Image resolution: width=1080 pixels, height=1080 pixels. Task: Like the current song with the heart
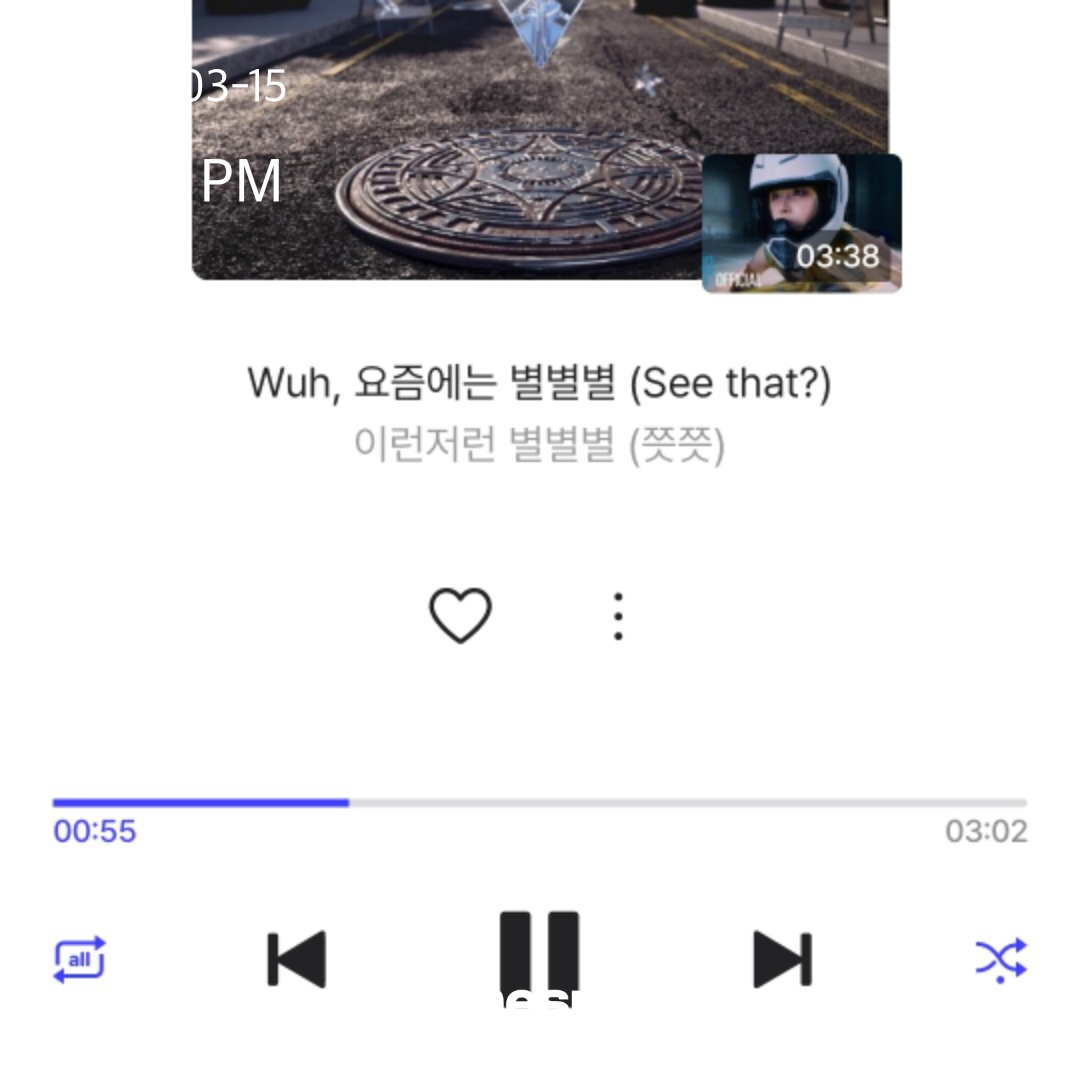[460, 615]
